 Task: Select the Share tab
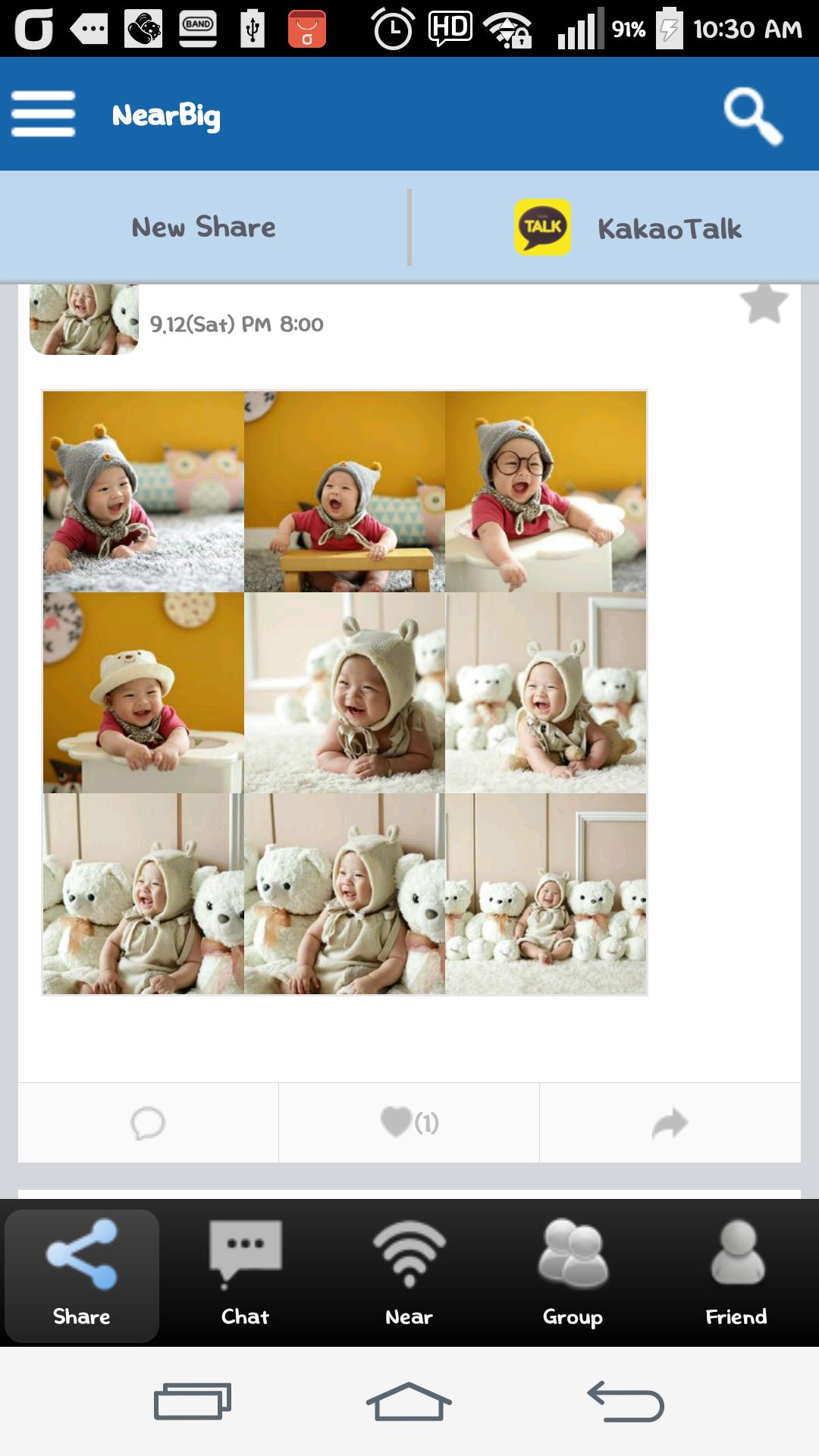click(82, 1275)
